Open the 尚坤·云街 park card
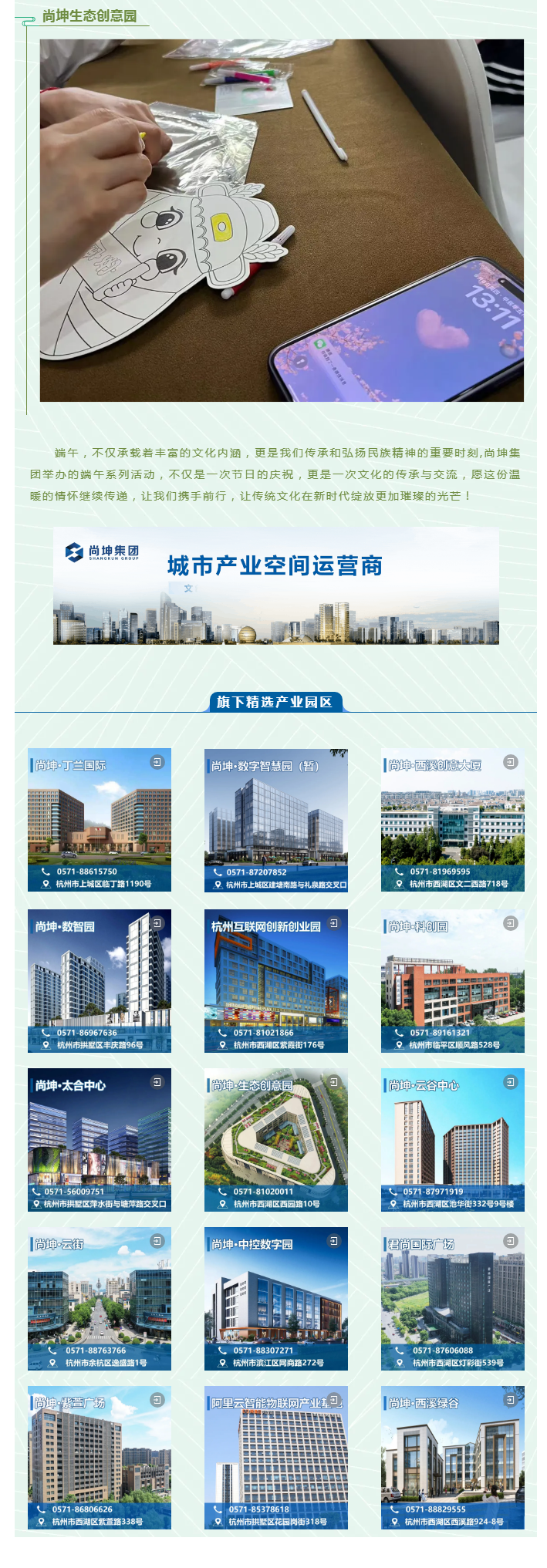547x1568 pixels. pyautogui.click(x=100, y=1298)
